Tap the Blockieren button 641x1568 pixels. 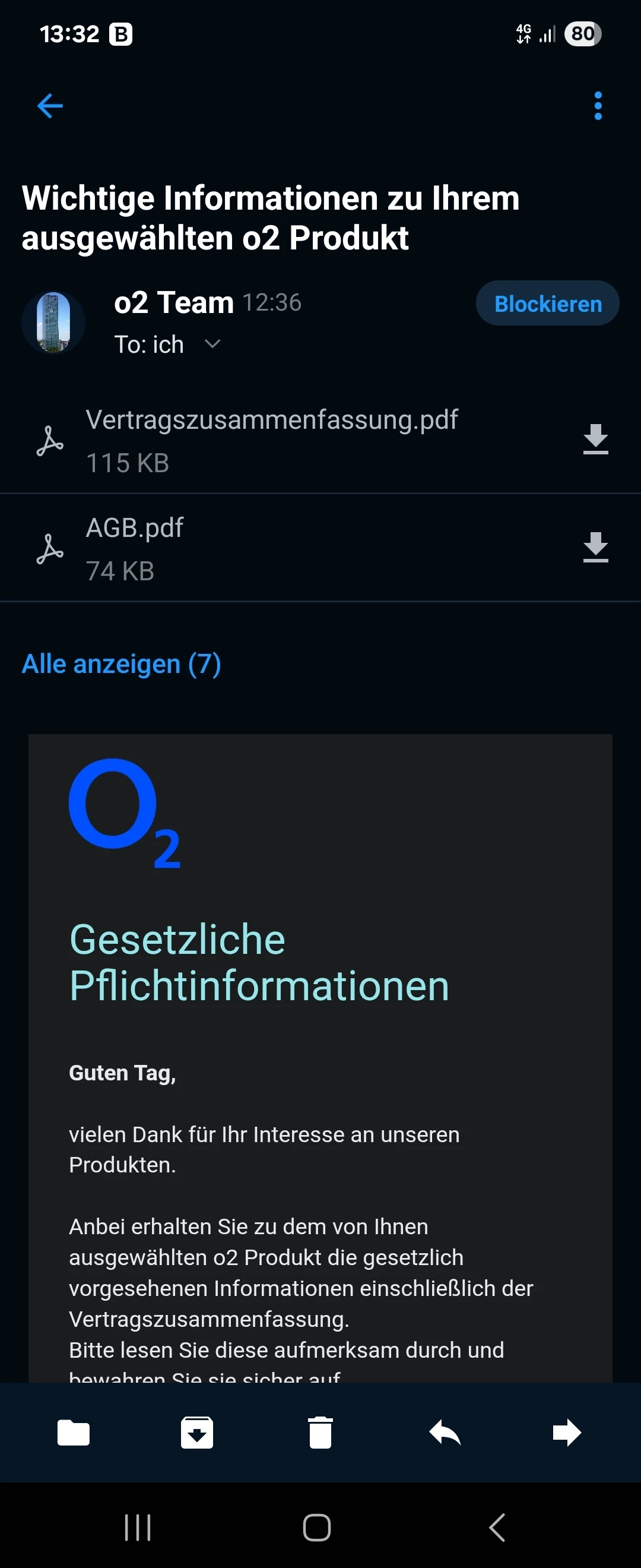(547, 303)
